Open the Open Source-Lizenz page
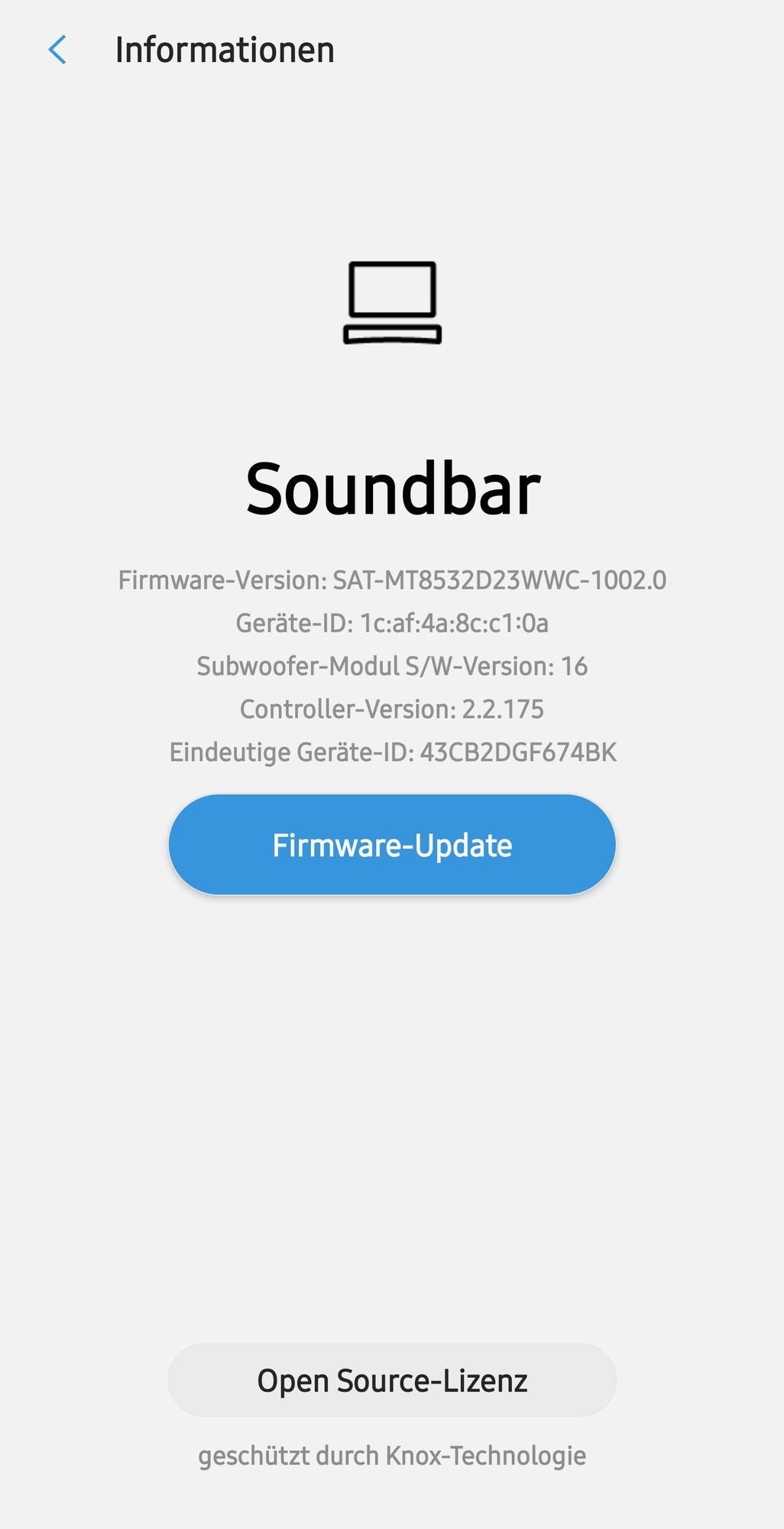 tap(392, 1381)
